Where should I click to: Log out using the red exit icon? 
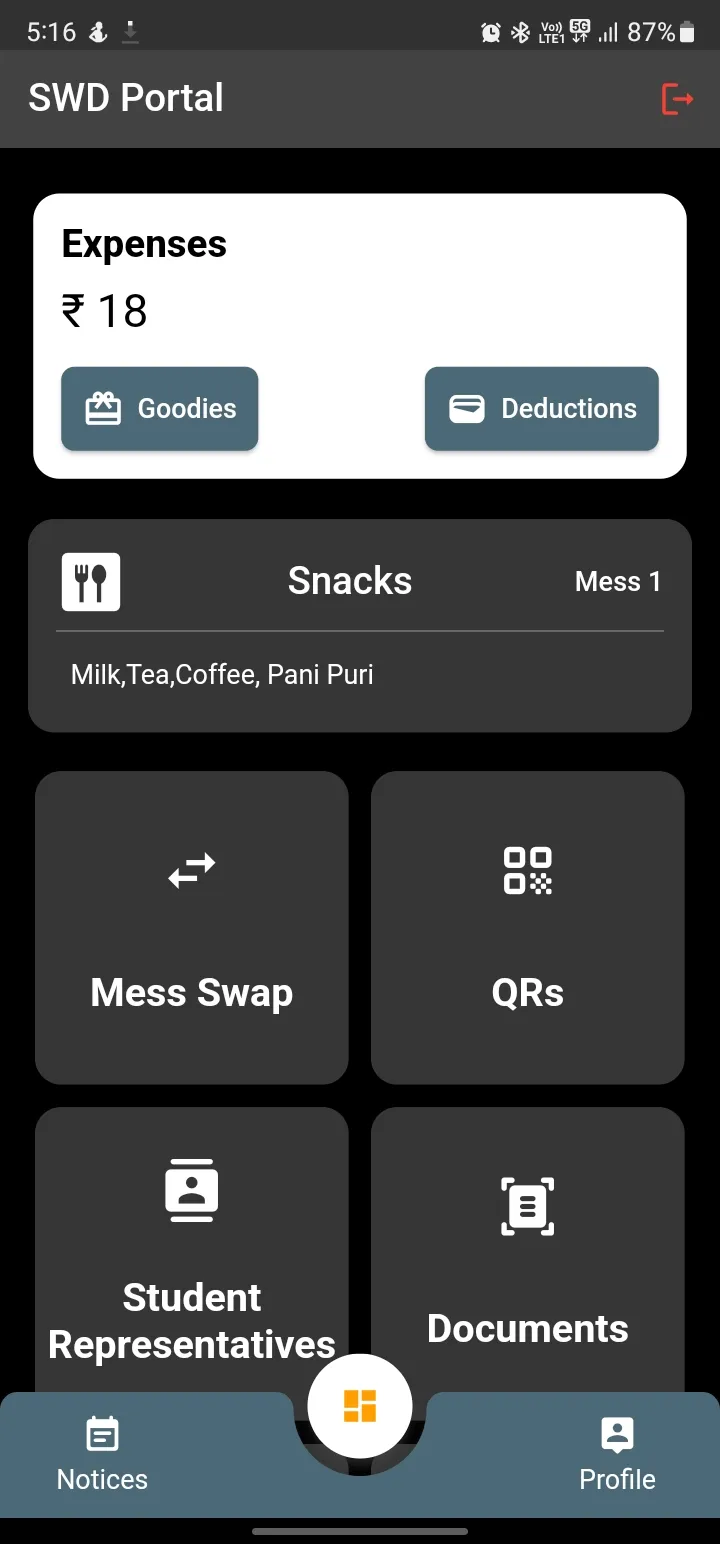pyautogui.click(x=677, y=99)
